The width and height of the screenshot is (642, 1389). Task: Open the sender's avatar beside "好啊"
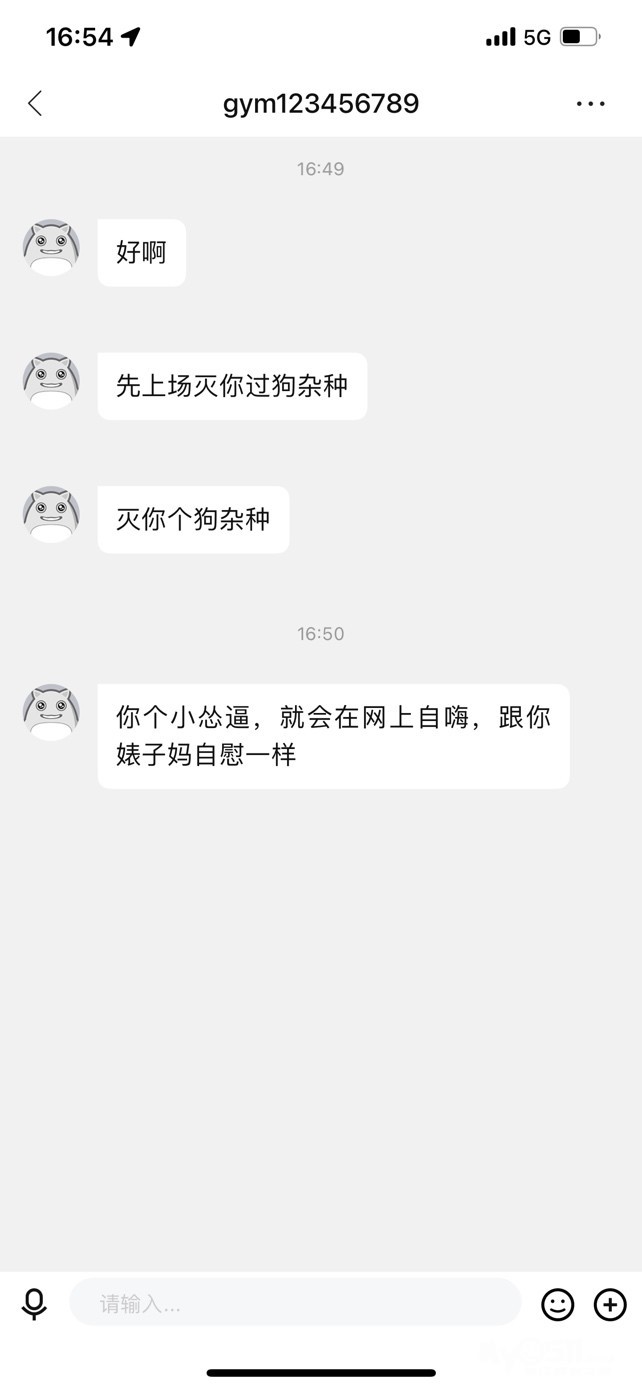pos(51,247)
